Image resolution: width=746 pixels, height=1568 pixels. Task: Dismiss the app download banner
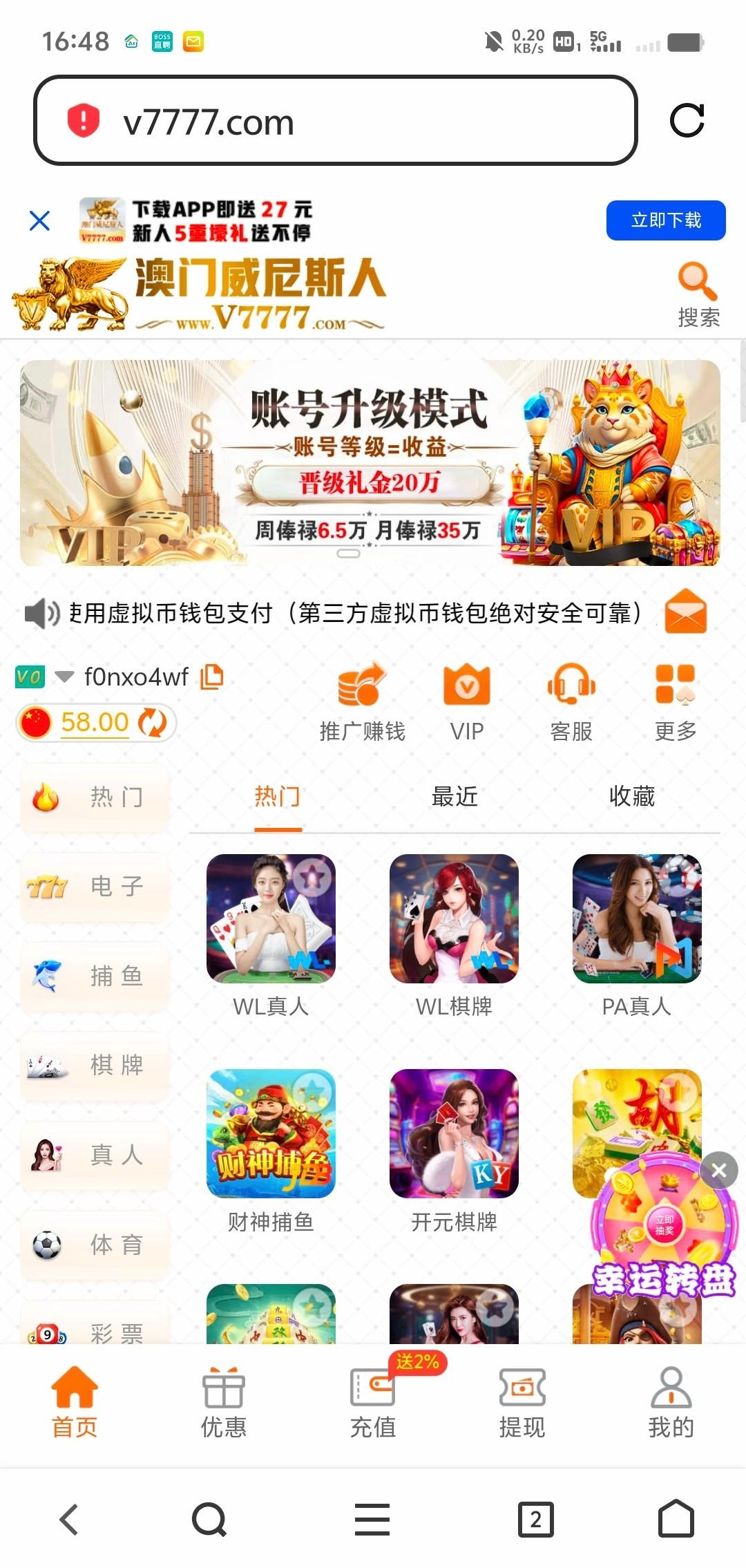tap(40, 221)
